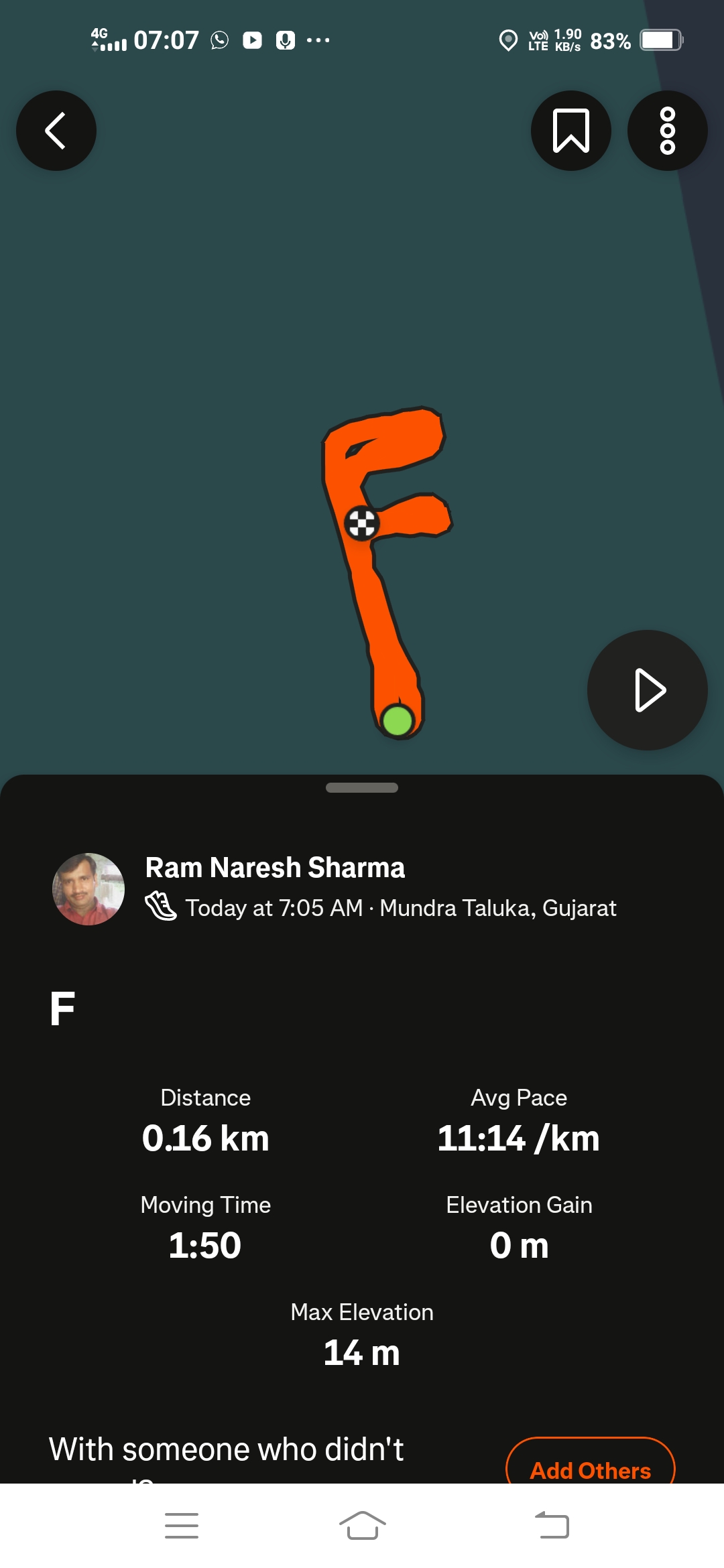The width and height of the screenshot is (724, 1568).
Task: Tap the system back button
Action: [552, 1526]
